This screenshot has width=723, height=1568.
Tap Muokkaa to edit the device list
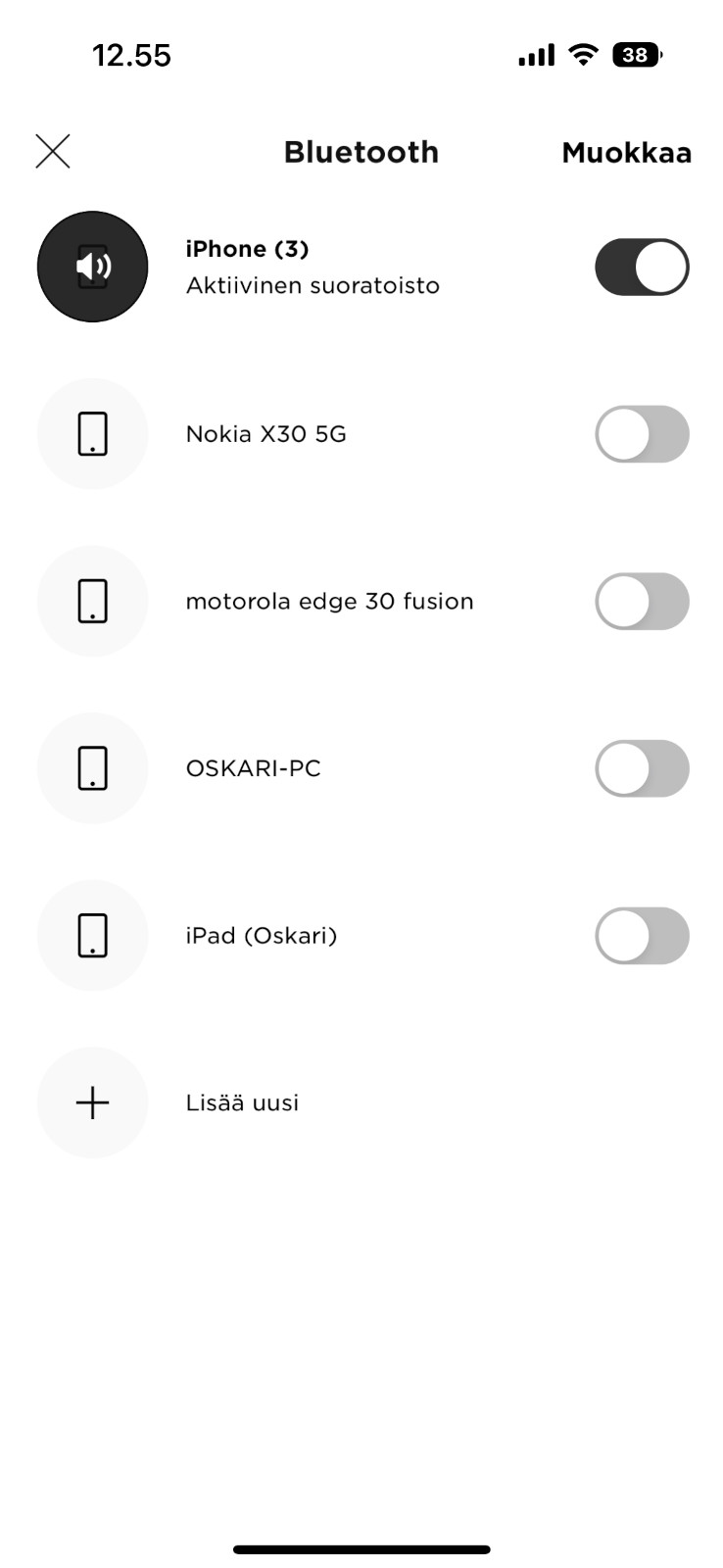627,153
